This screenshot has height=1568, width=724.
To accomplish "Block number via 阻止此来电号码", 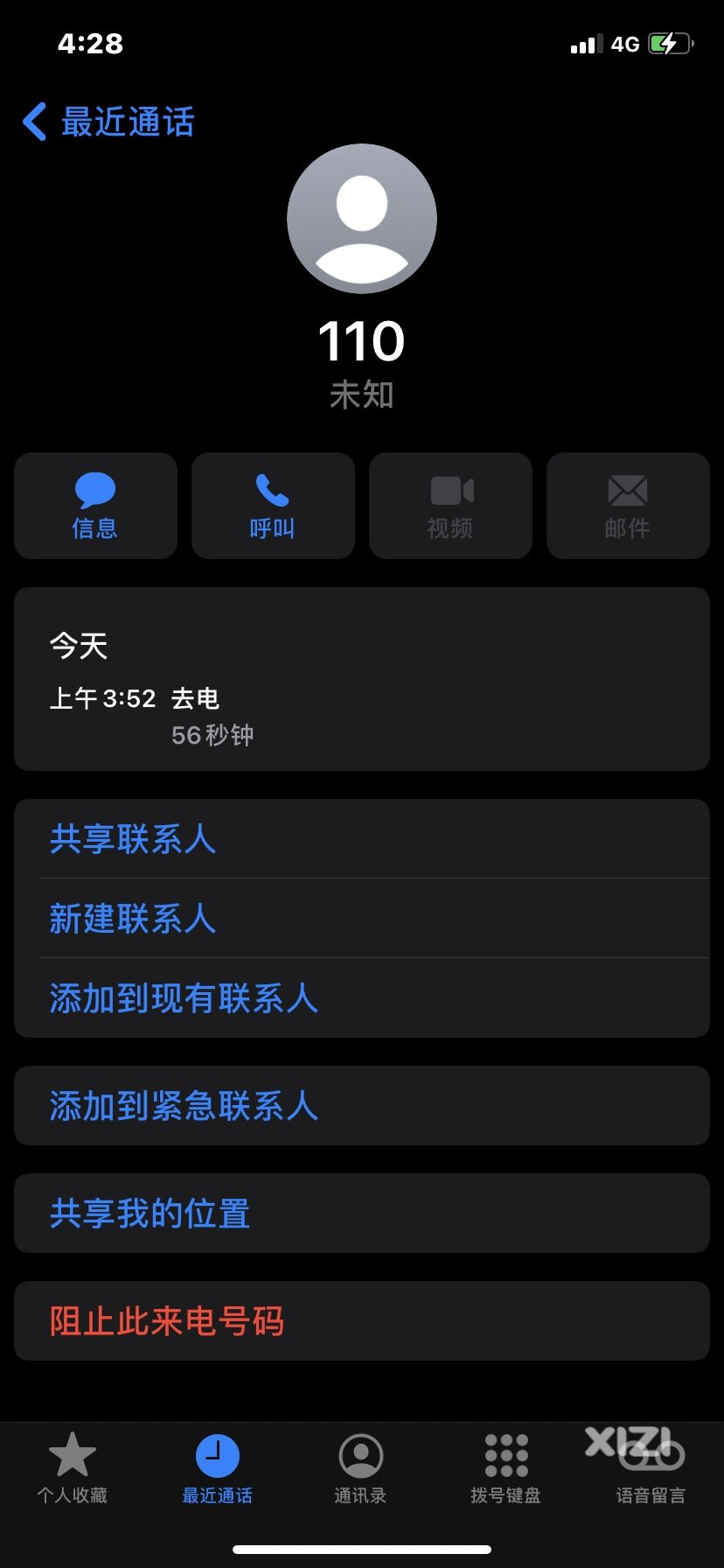I will [x=362, y=1321].
